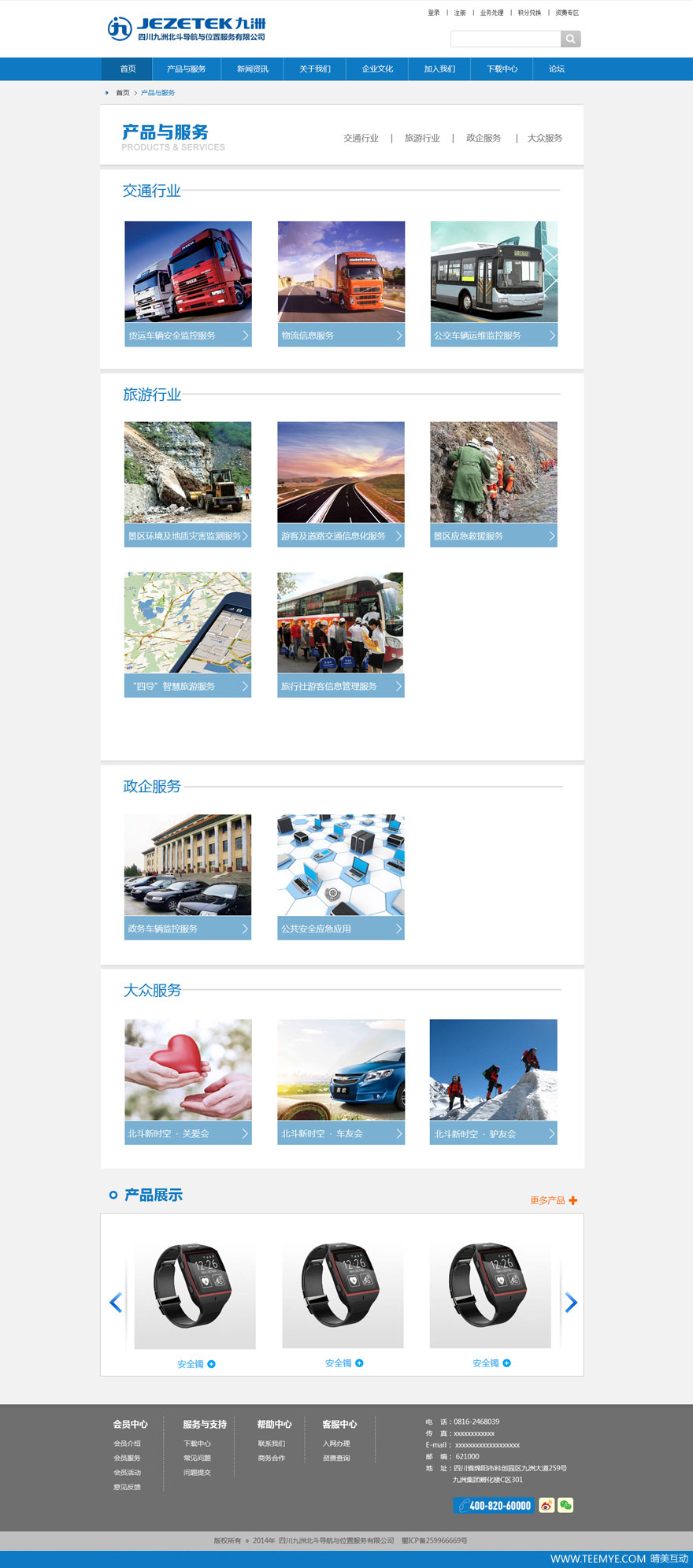693x1568 pixels.
Task: Open the 论坛 navigation item
Action: pos(557,69)
